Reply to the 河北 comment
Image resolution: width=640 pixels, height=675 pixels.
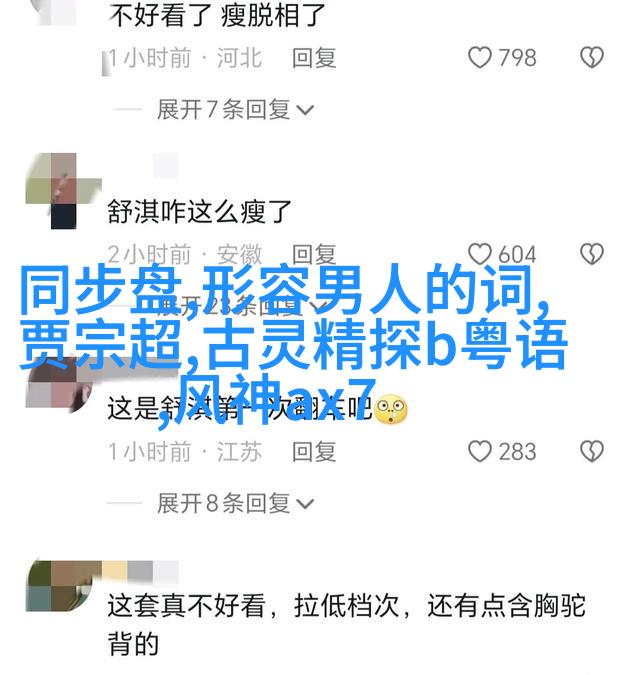[314, 58]
